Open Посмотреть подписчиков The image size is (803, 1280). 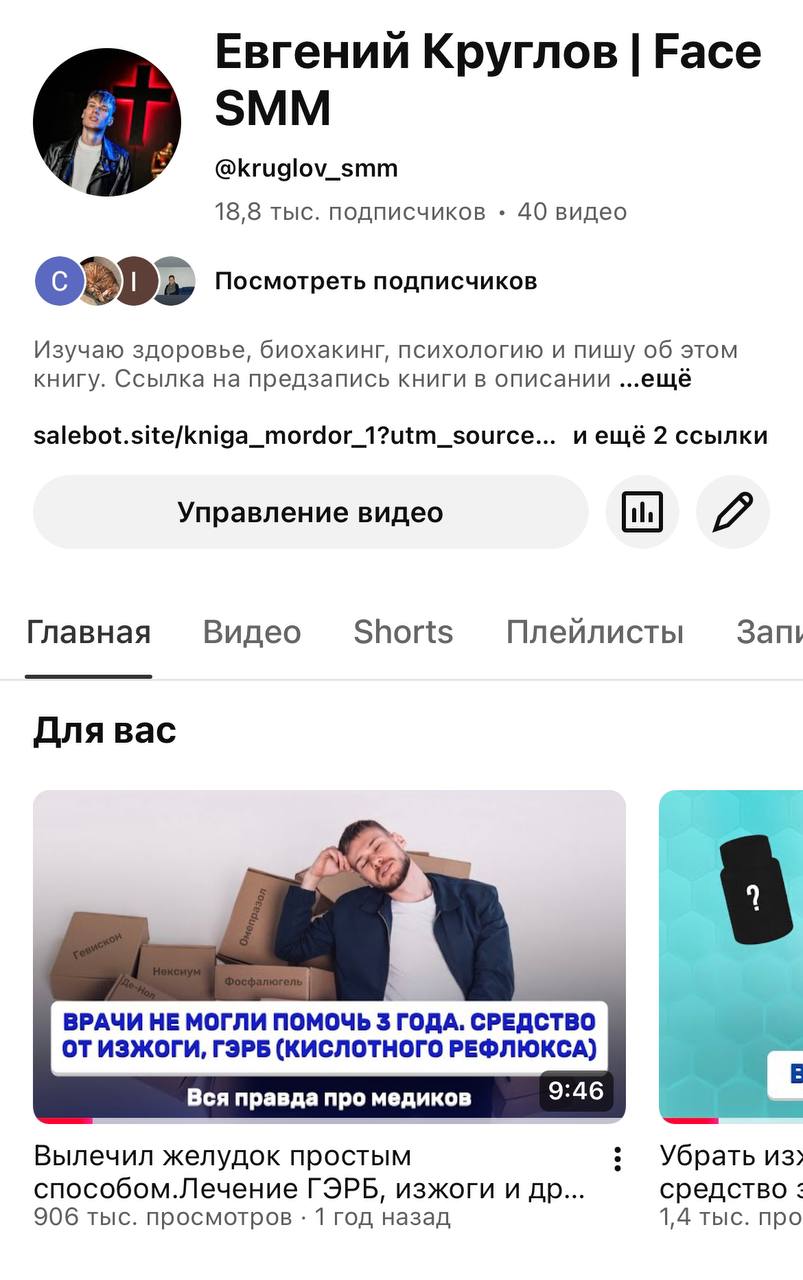[375, 282]
